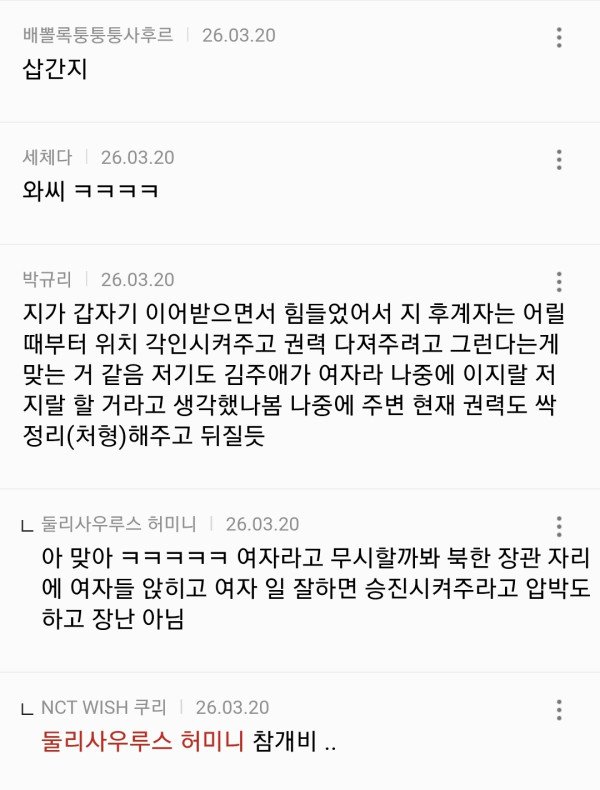600x790 pixels.
Task: Show more options for 박규리's comment
Action: coord(559,282)
